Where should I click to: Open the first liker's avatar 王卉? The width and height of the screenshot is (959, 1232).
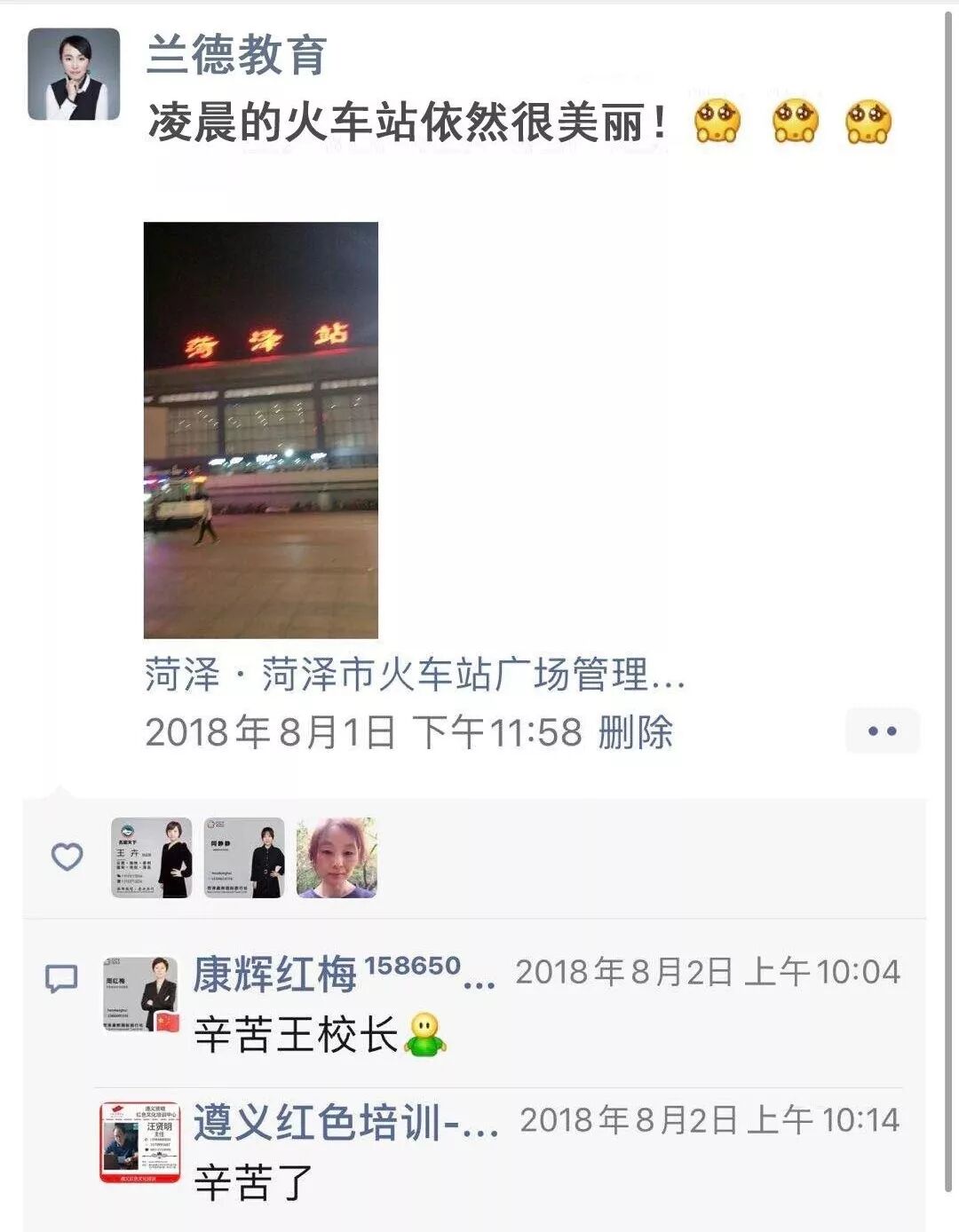[151, 857]
